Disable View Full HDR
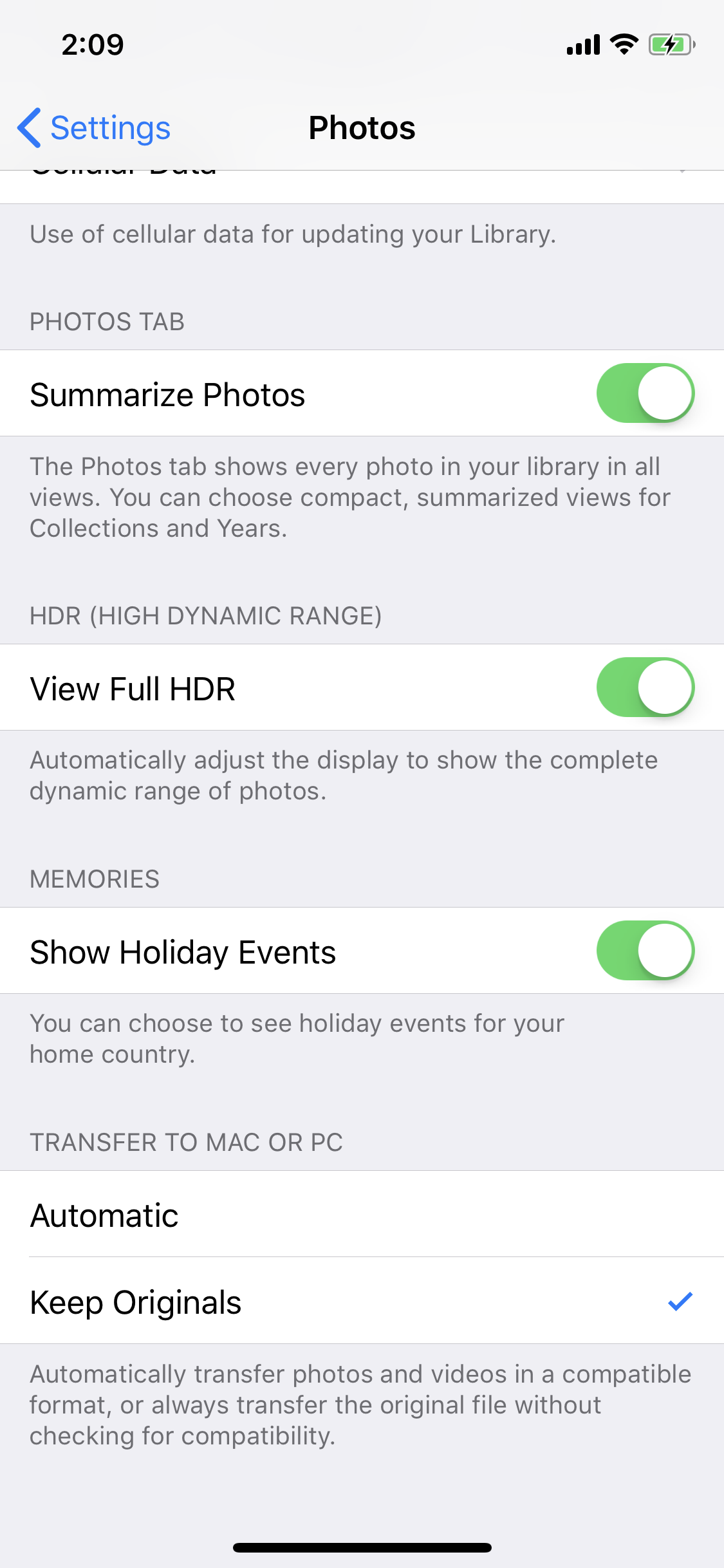Viewport: 724px width, 1568px height. coord(645,687)
